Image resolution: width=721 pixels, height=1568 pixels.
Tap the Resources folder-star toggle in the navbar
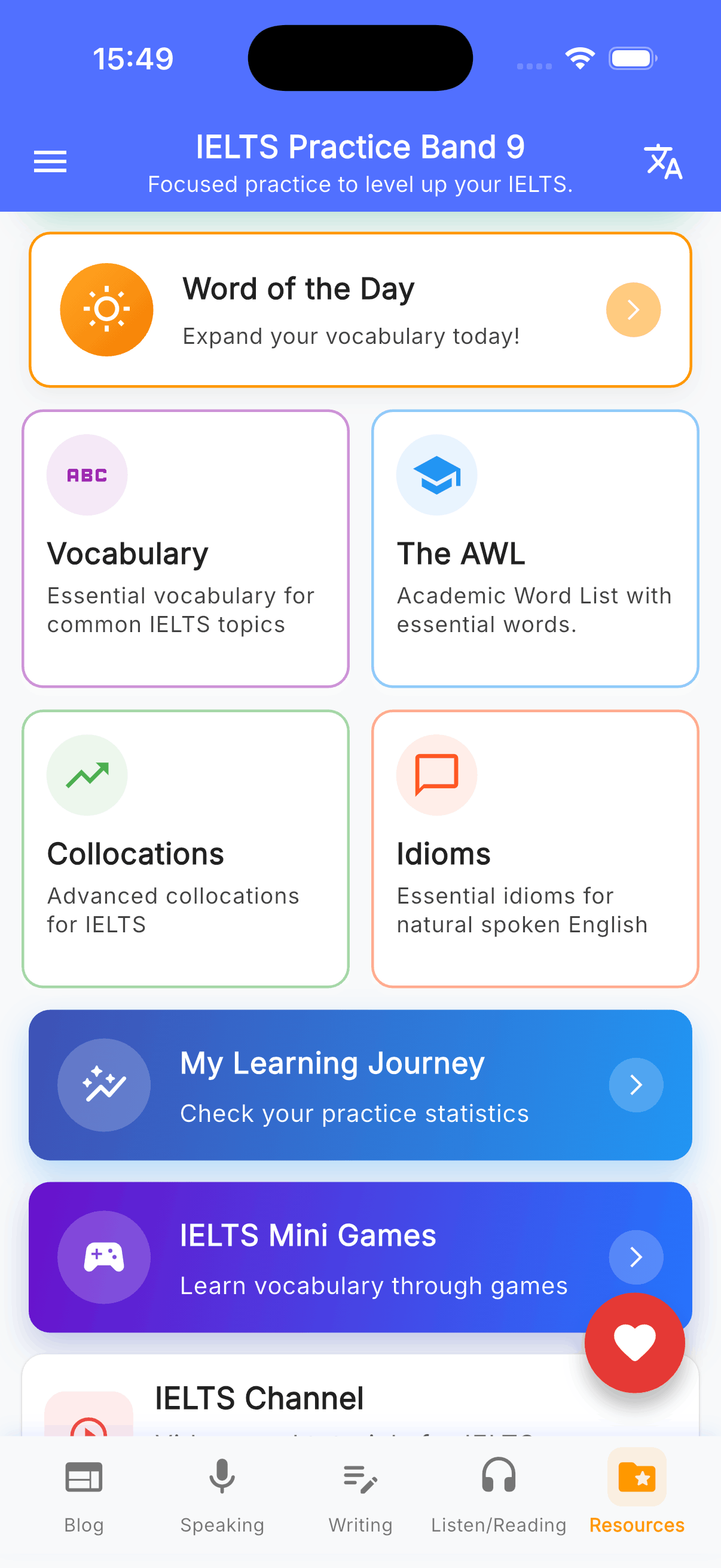pyautogui.click(x=636, y=1478)
